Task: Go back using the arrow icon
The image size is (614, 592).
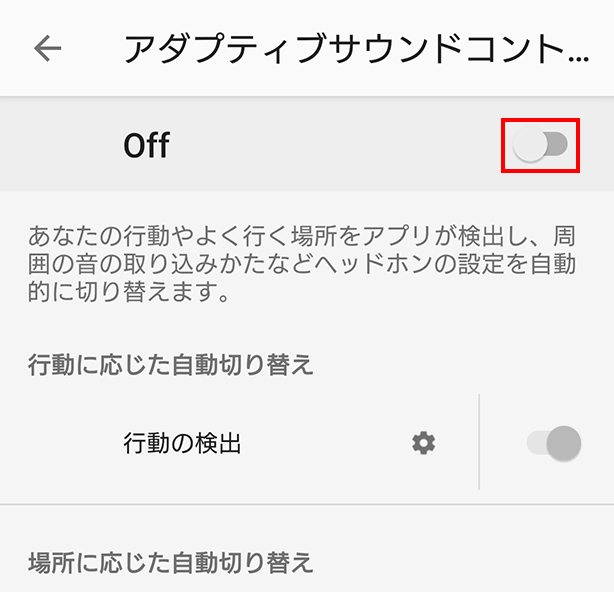Action: [x=47, y=49]
